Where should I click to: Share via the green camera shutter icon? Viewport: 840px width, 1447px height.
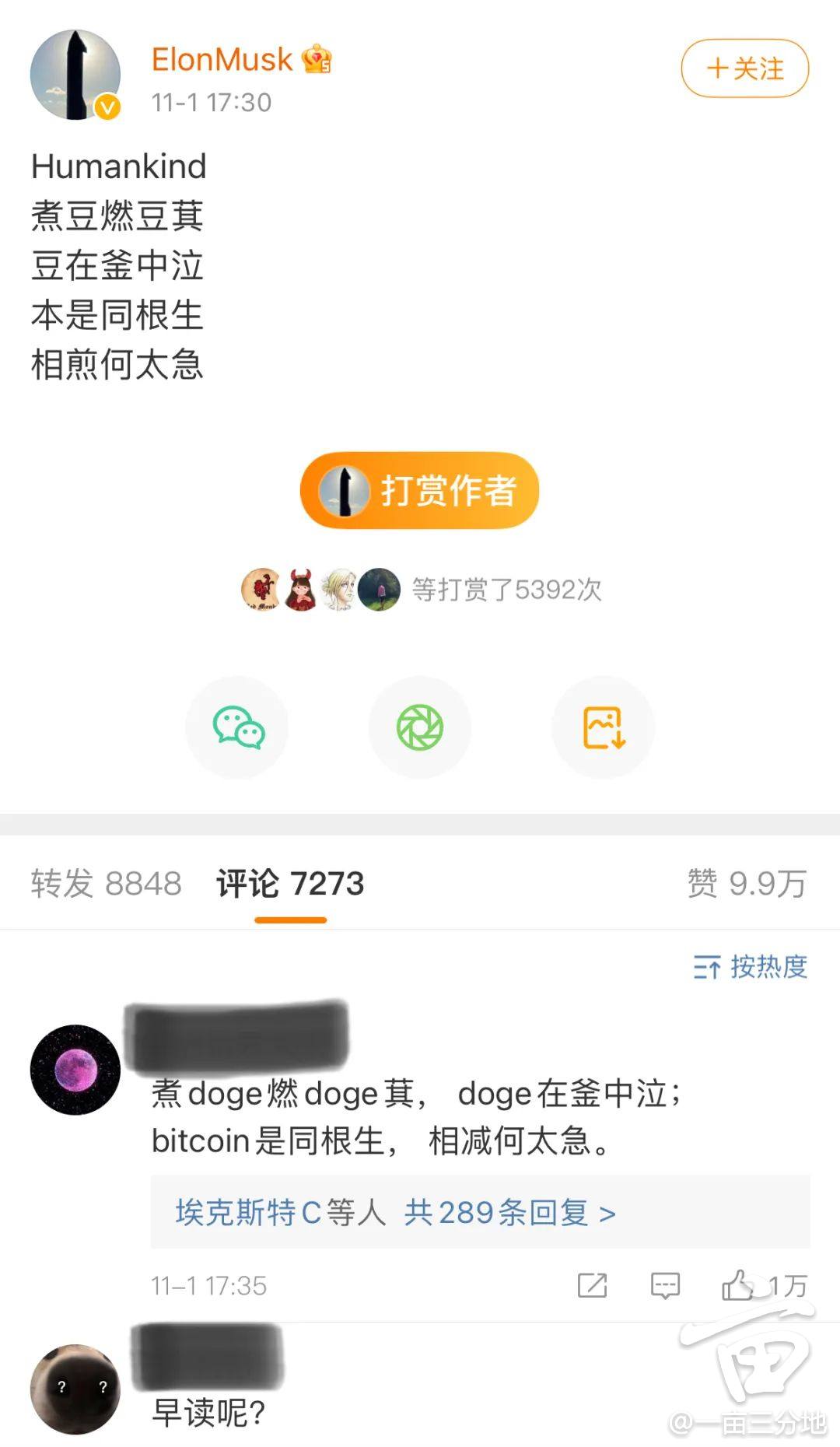coord(420,727)
